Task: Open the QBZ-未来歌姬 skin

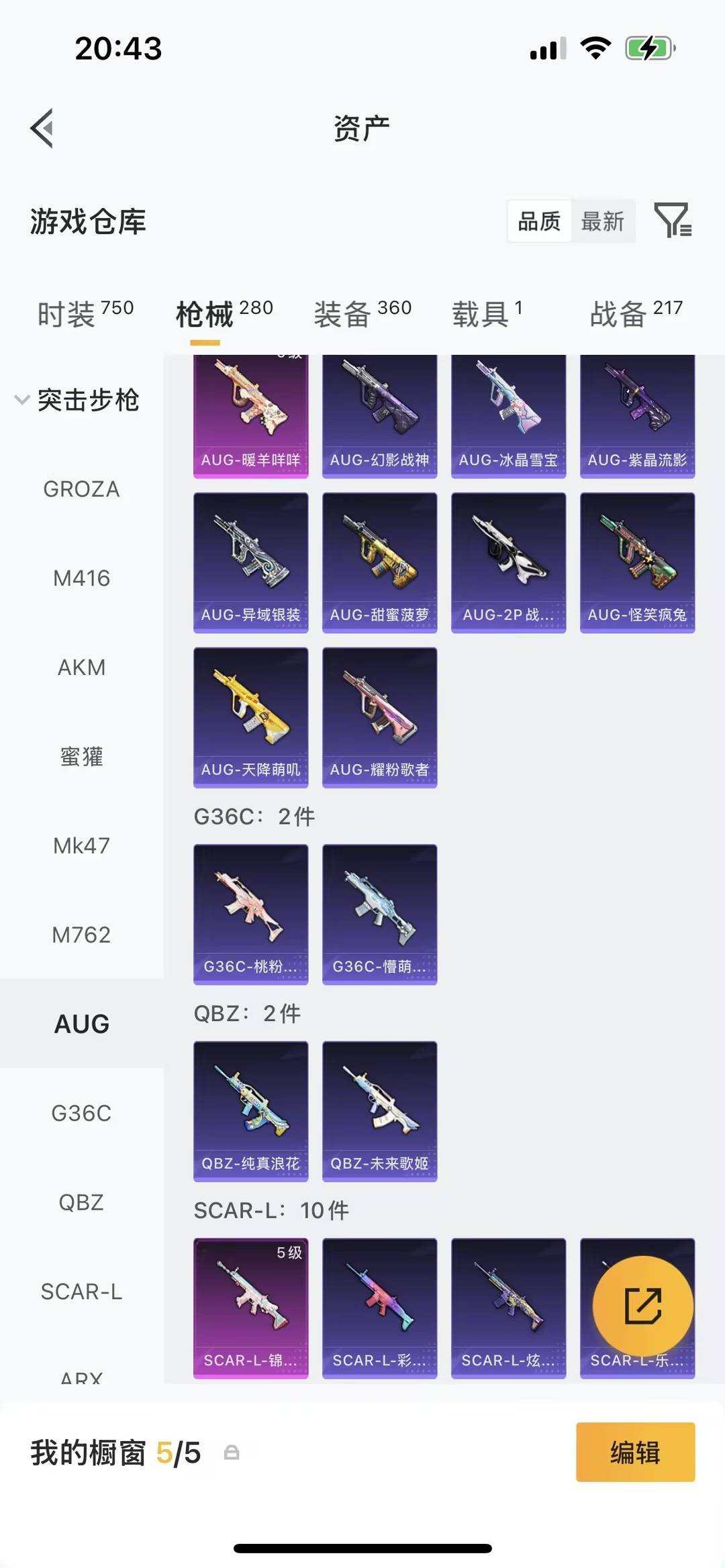Action: click(379, 1110)
